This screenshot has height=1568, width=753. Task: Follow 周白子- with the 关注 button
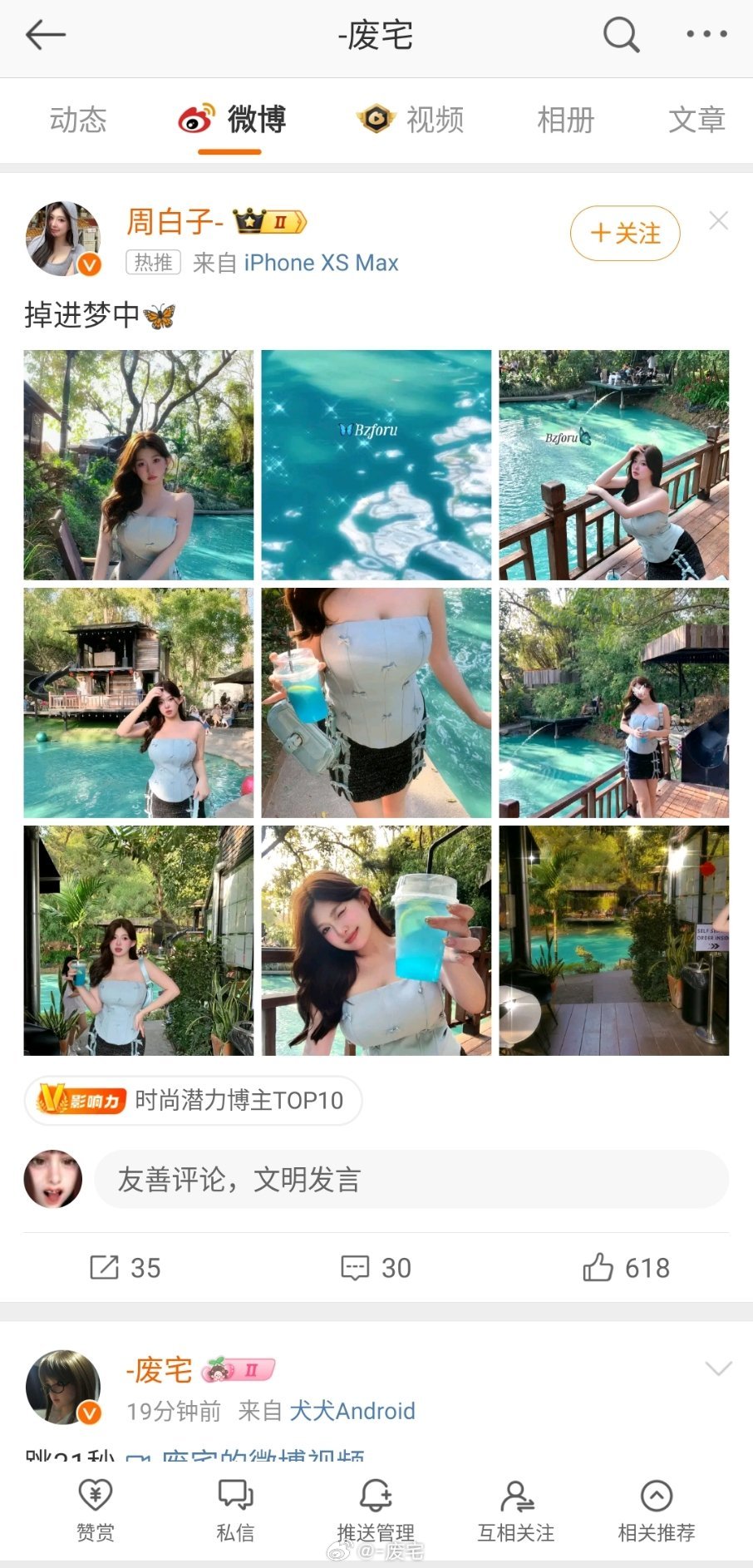625,233
